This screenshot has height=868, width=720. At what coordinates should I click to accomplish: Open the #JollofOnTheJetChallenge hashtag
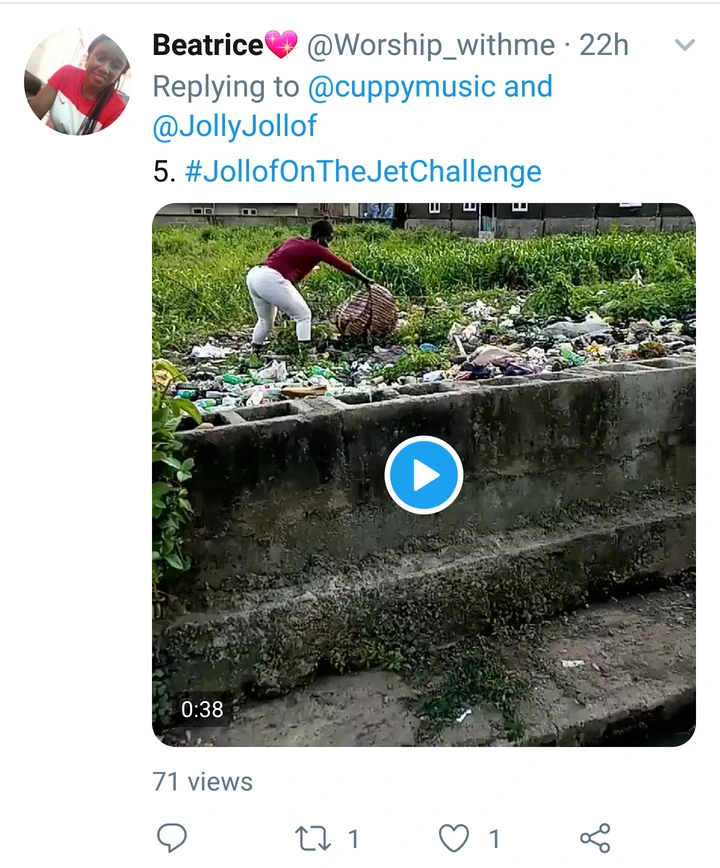363,171
